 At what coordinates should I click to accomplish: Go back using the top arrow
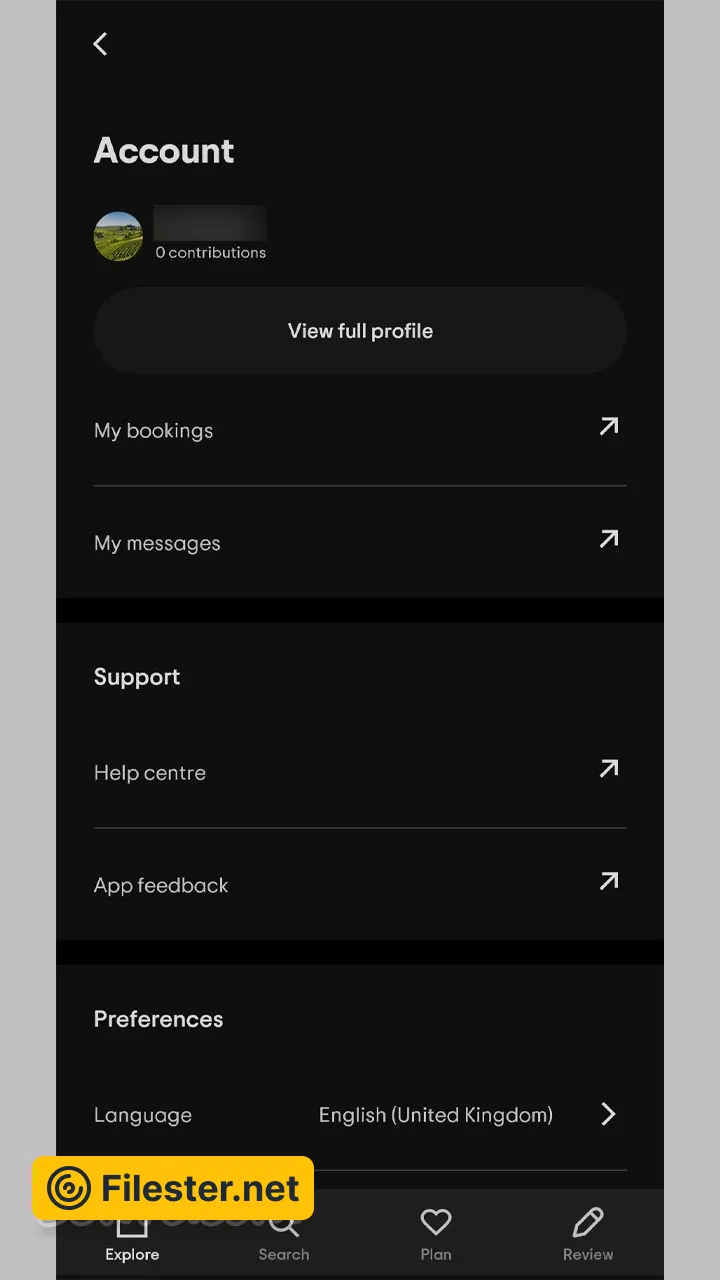pos(100,44)
